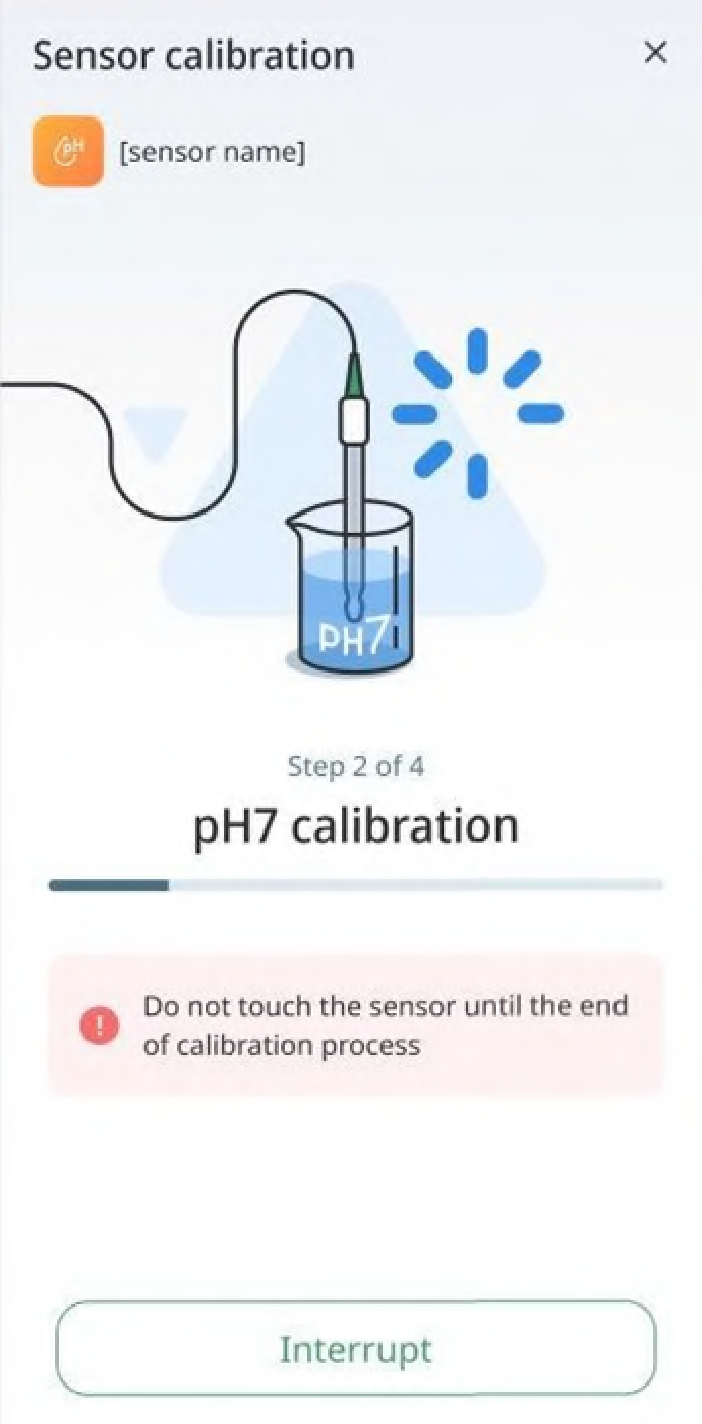702x1424 pixels.
Task: Close the Sensor calibration screen
Action: click(x=655, y=53)
